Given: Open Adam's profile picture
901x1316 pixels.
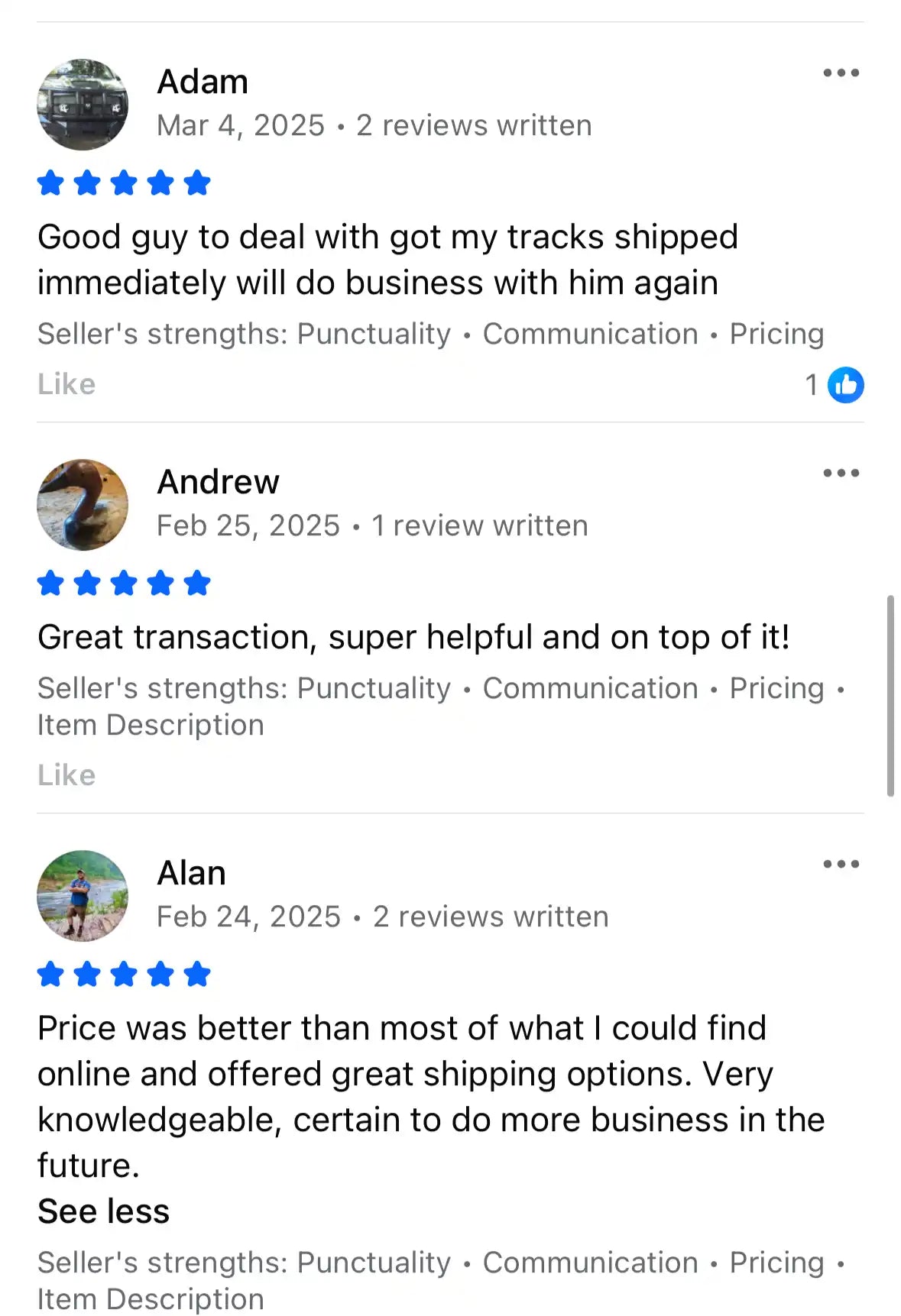Looking at the screenshot, I should pyautogui.click(x=83, y=105).
